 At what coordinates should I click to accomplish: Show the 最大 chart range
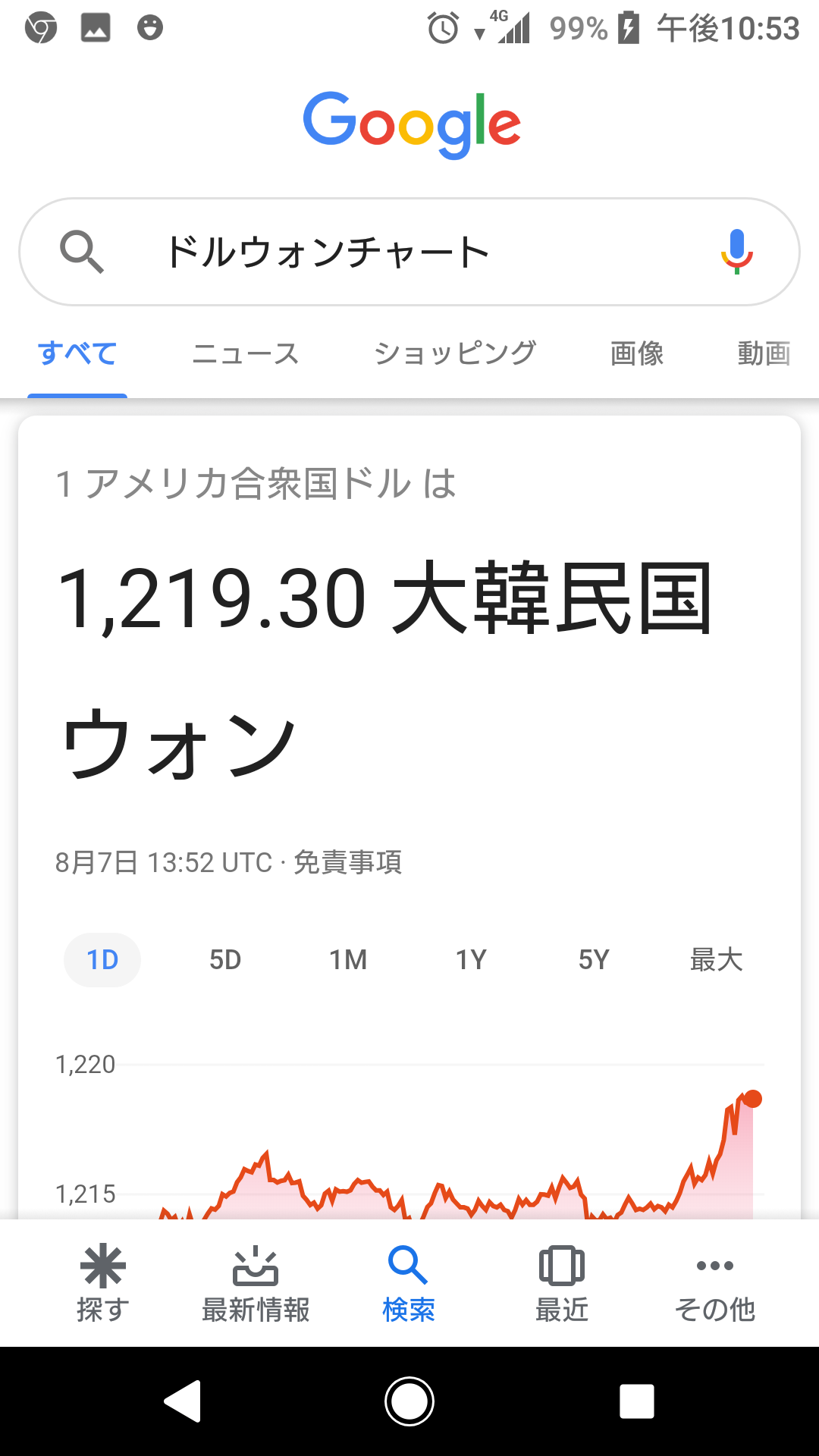click(x=716, y=960)
